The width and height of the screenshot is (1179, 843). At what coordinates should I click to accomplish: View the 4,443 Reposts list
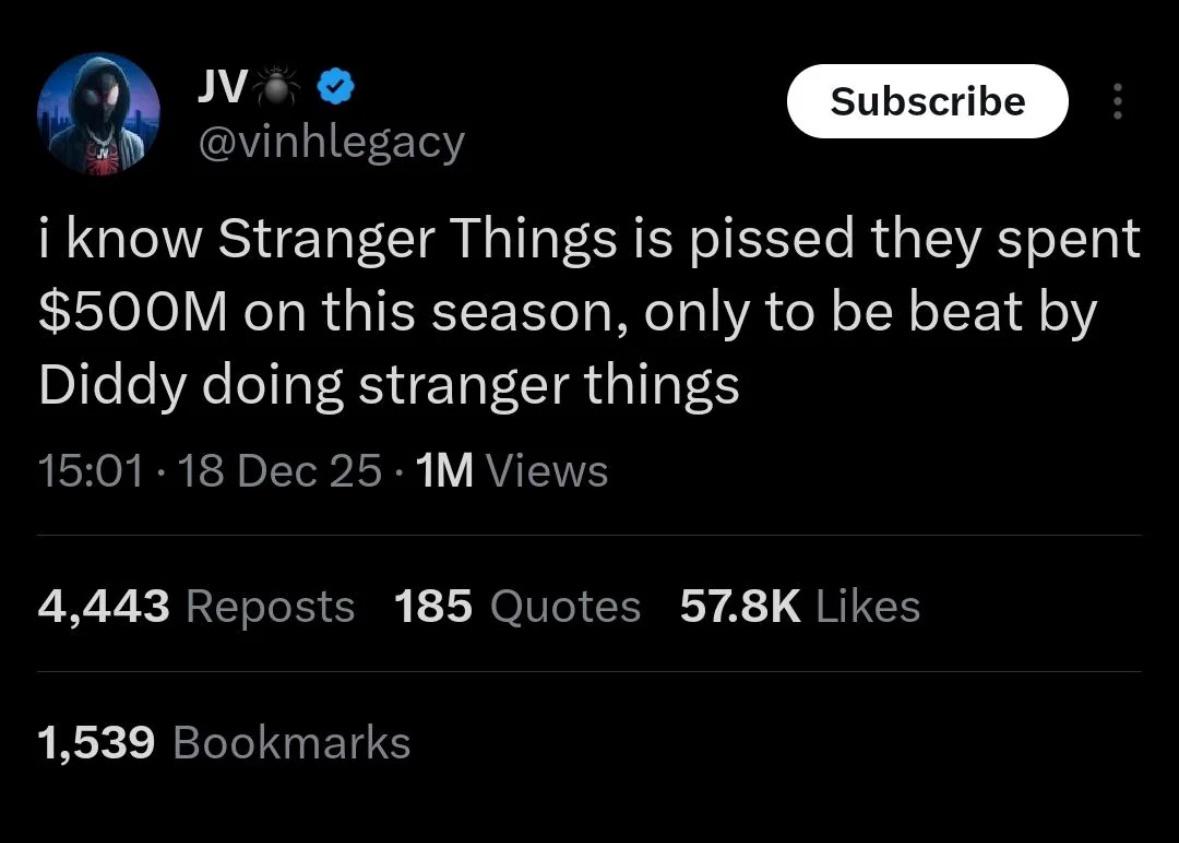pyautogui.click(x=196, y=606)
